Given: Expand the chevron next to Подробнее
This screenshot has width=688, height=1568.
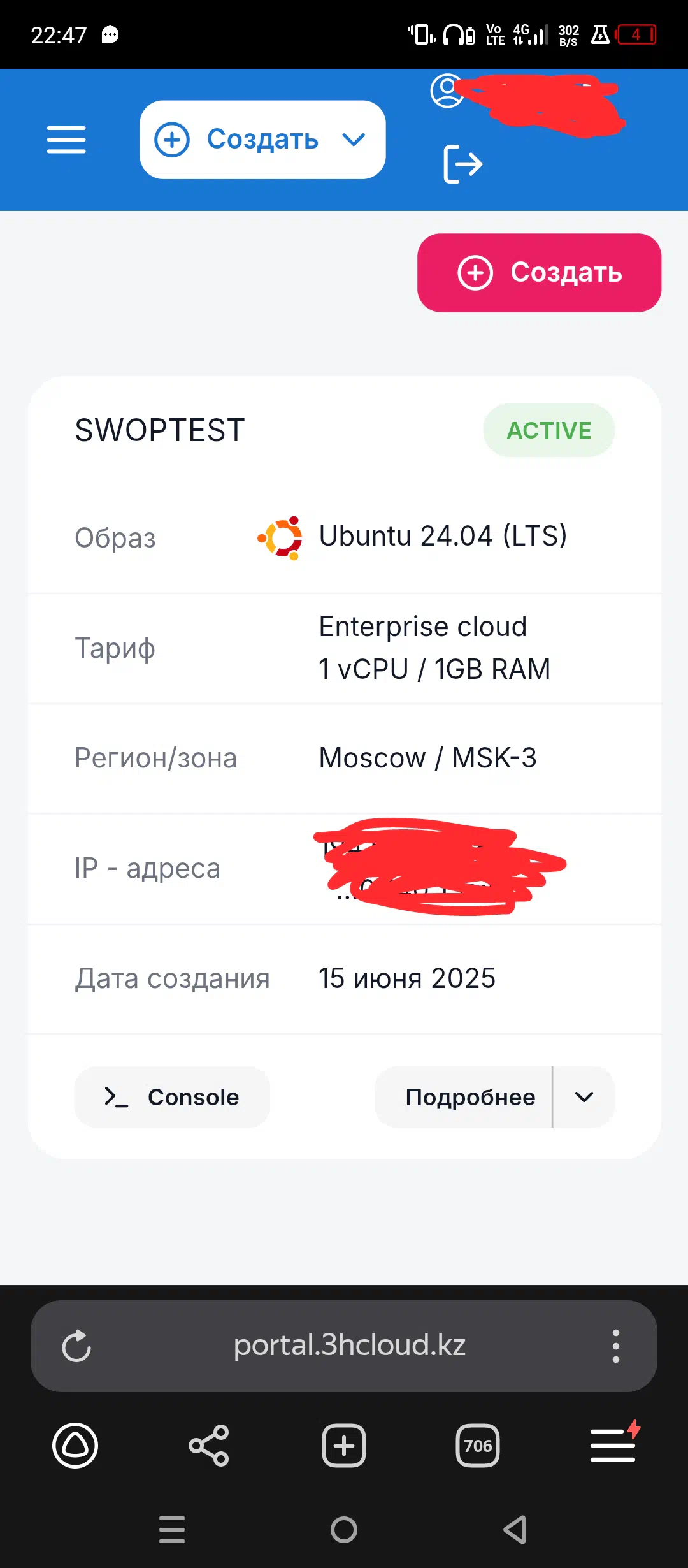Looking at the screenshot, I should click(584, 1097).
